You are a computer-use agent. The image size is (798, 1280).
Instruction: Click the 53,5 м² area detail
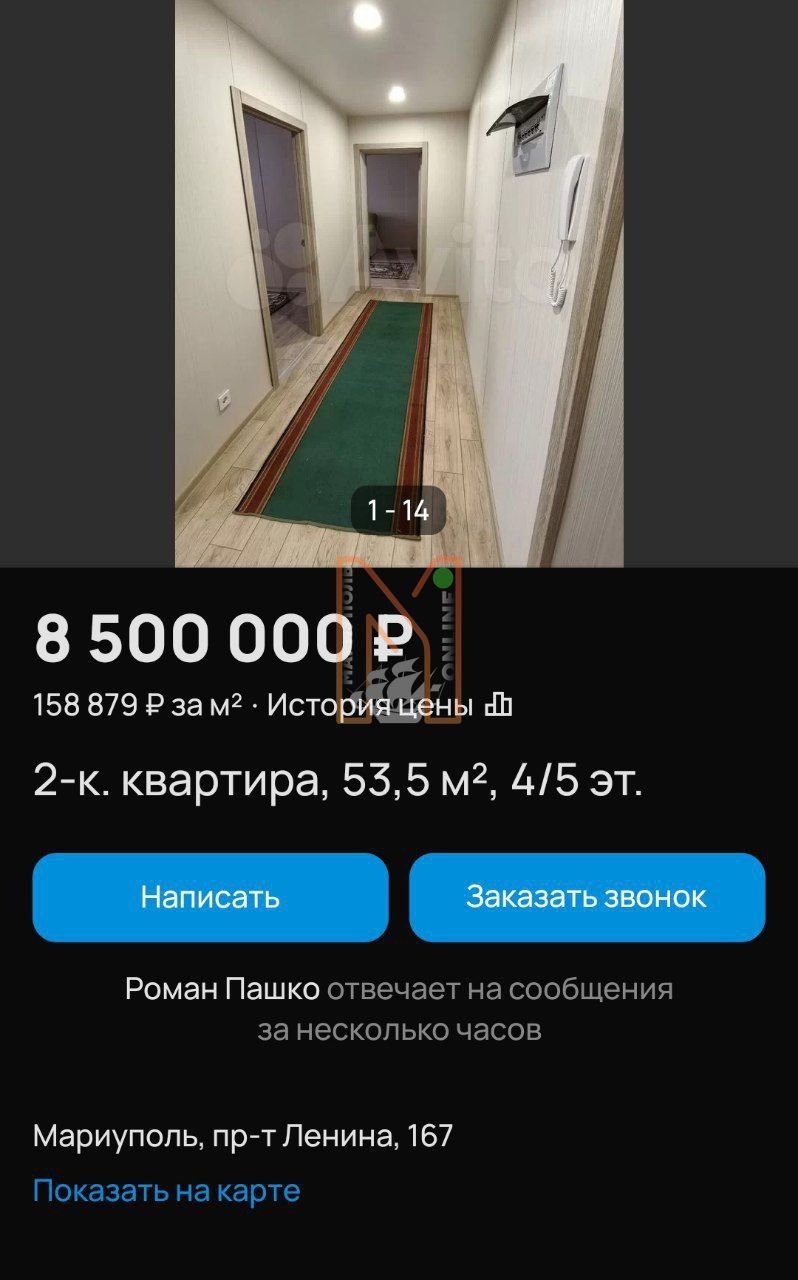(404, 778)
